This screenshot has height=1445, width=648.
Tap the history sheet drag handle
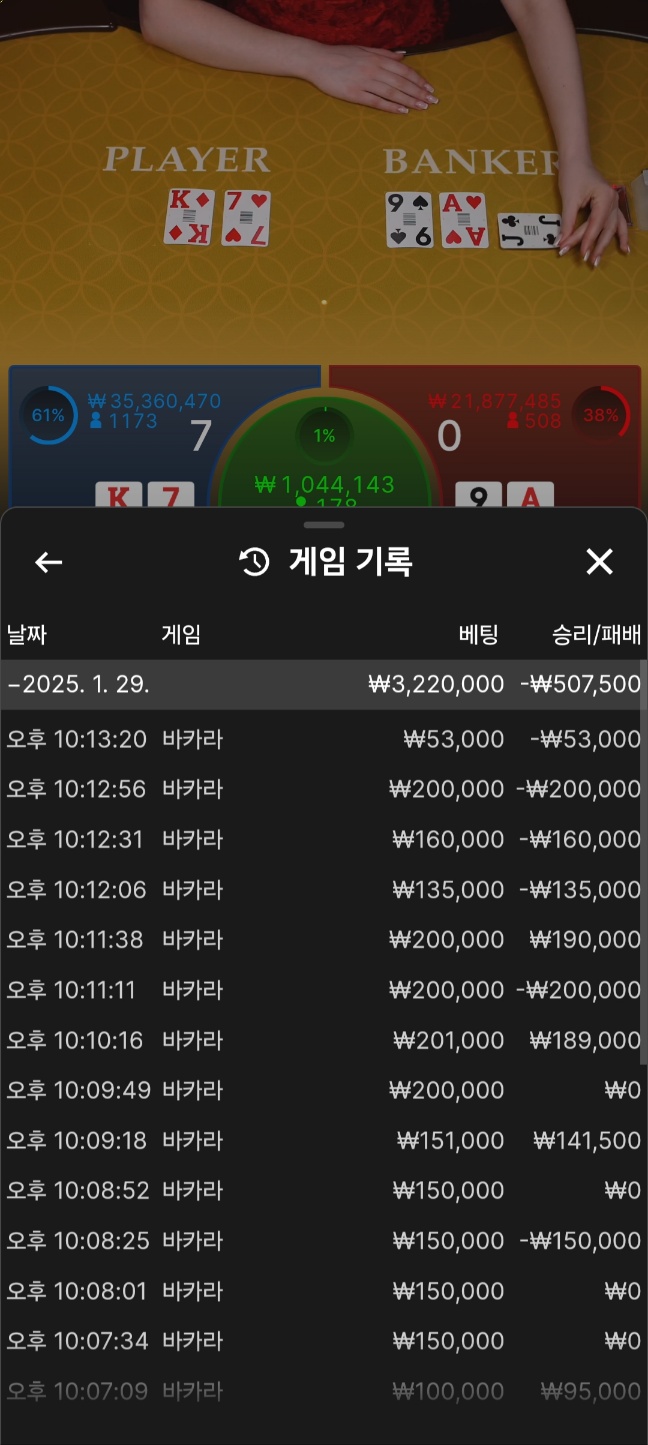[324, 524]
